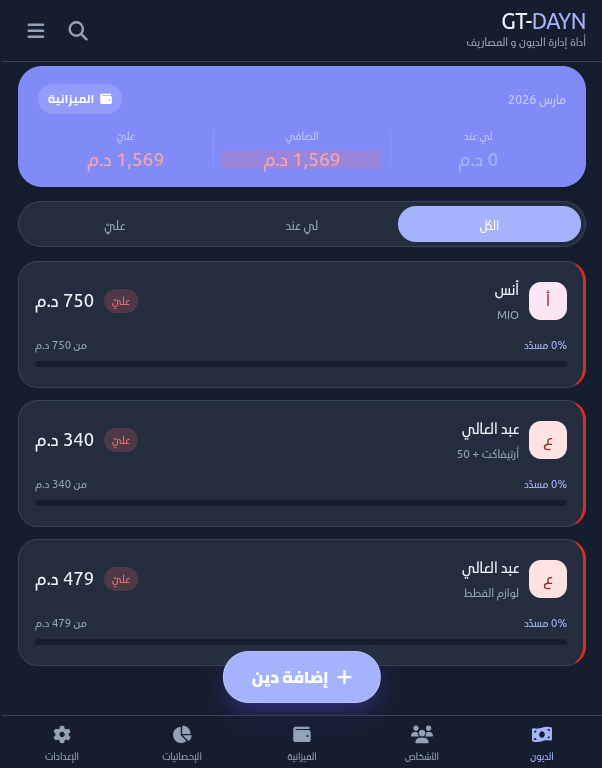The image size is (602, 768).
Task: Tap the الميزانية button in the summary card
Action: (80, 99)
